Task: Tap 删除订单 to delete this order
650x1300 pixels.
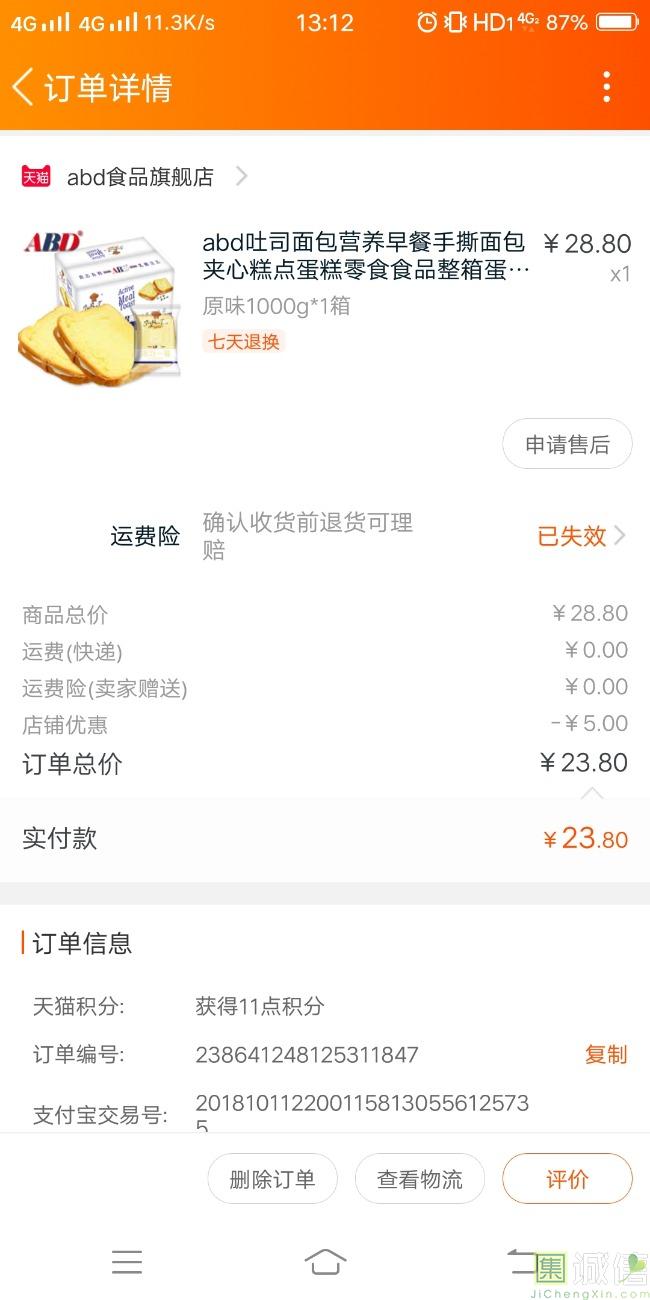Action: (x=272, y=1179)
